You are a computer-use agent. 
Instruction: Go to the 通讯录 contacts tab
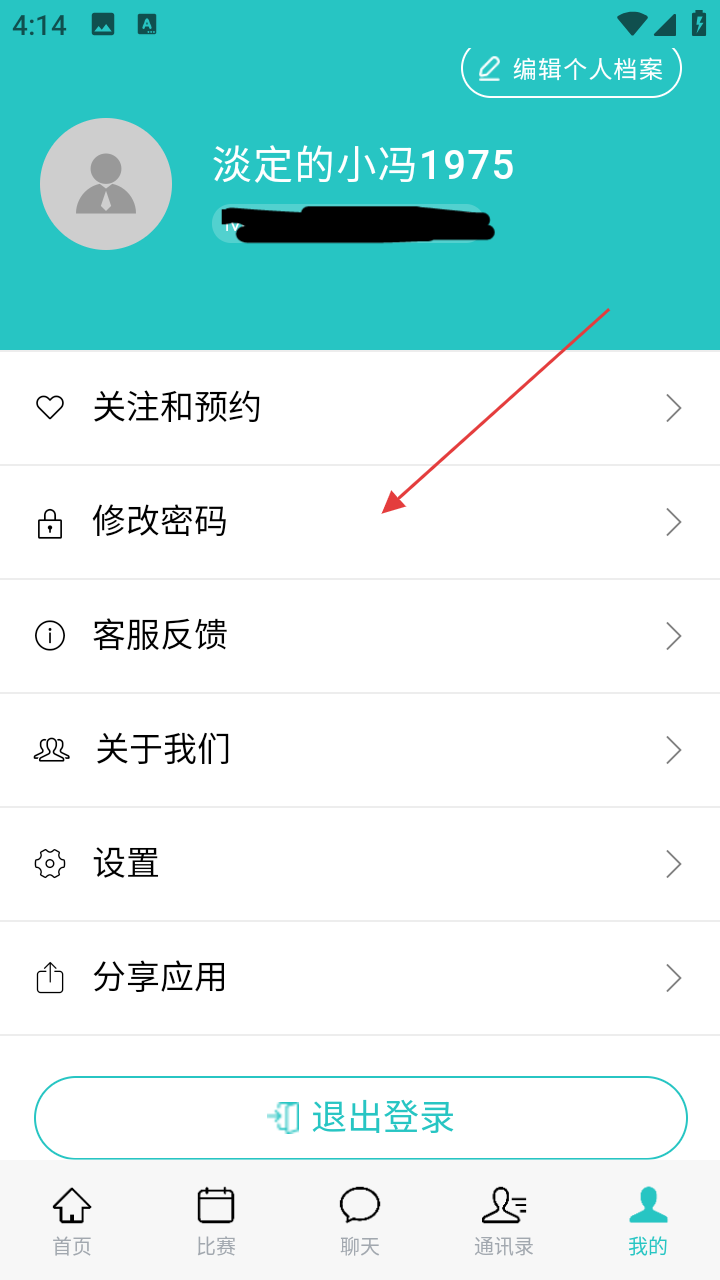504,1220
